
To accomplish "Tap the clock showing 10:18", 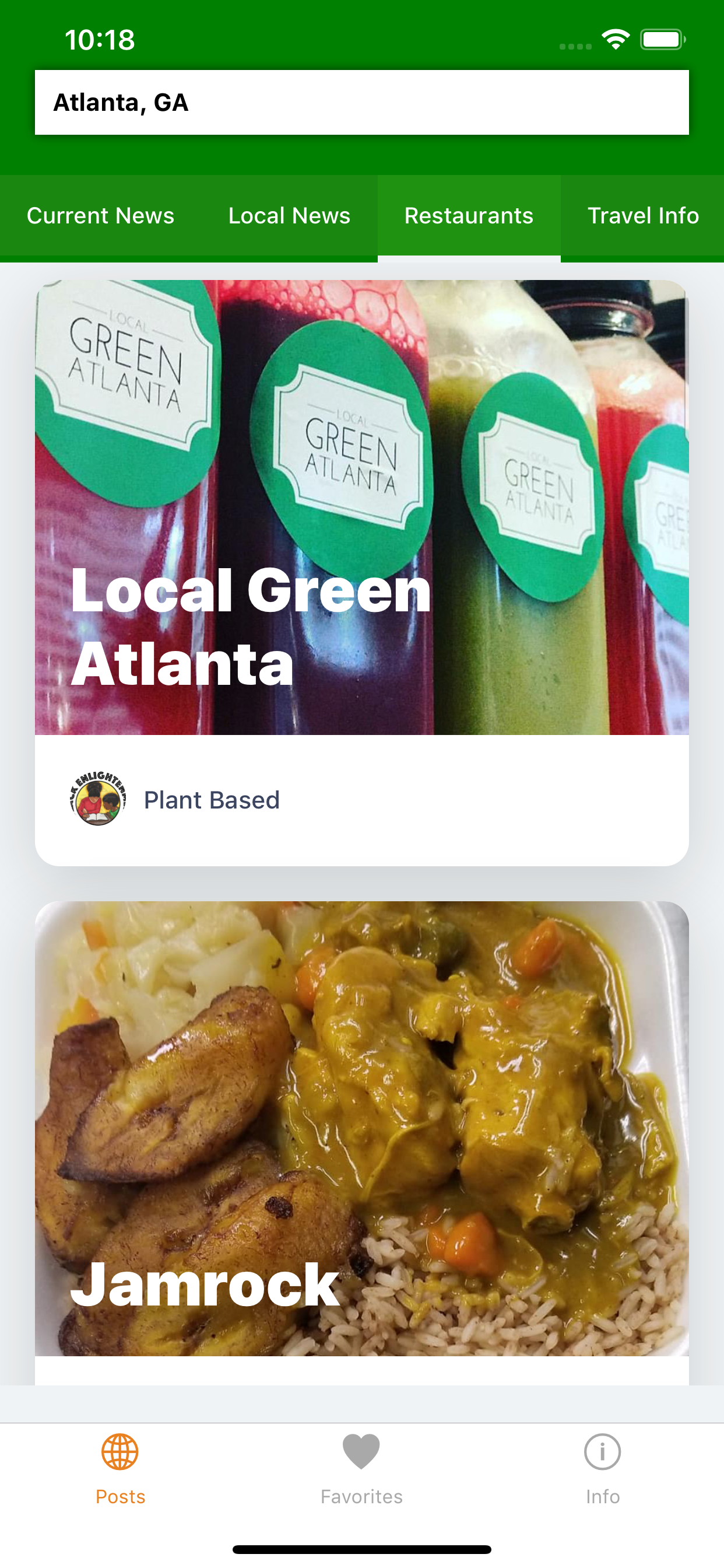I will click(100, 40).
